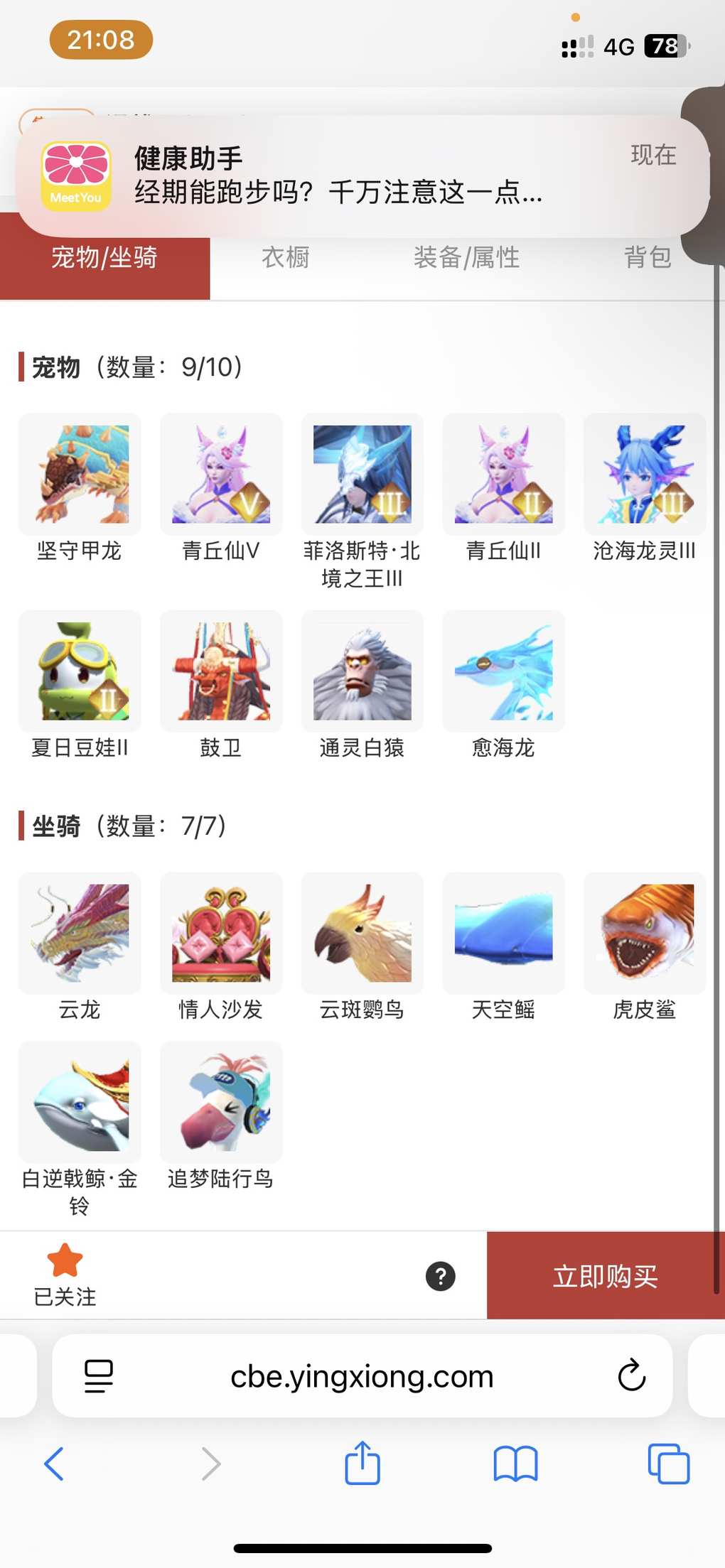Image resolution: width=725 pixels, height=1568 pixels.
Task: Reload the page in the address bar
Action: click(x=631, y=1375)
